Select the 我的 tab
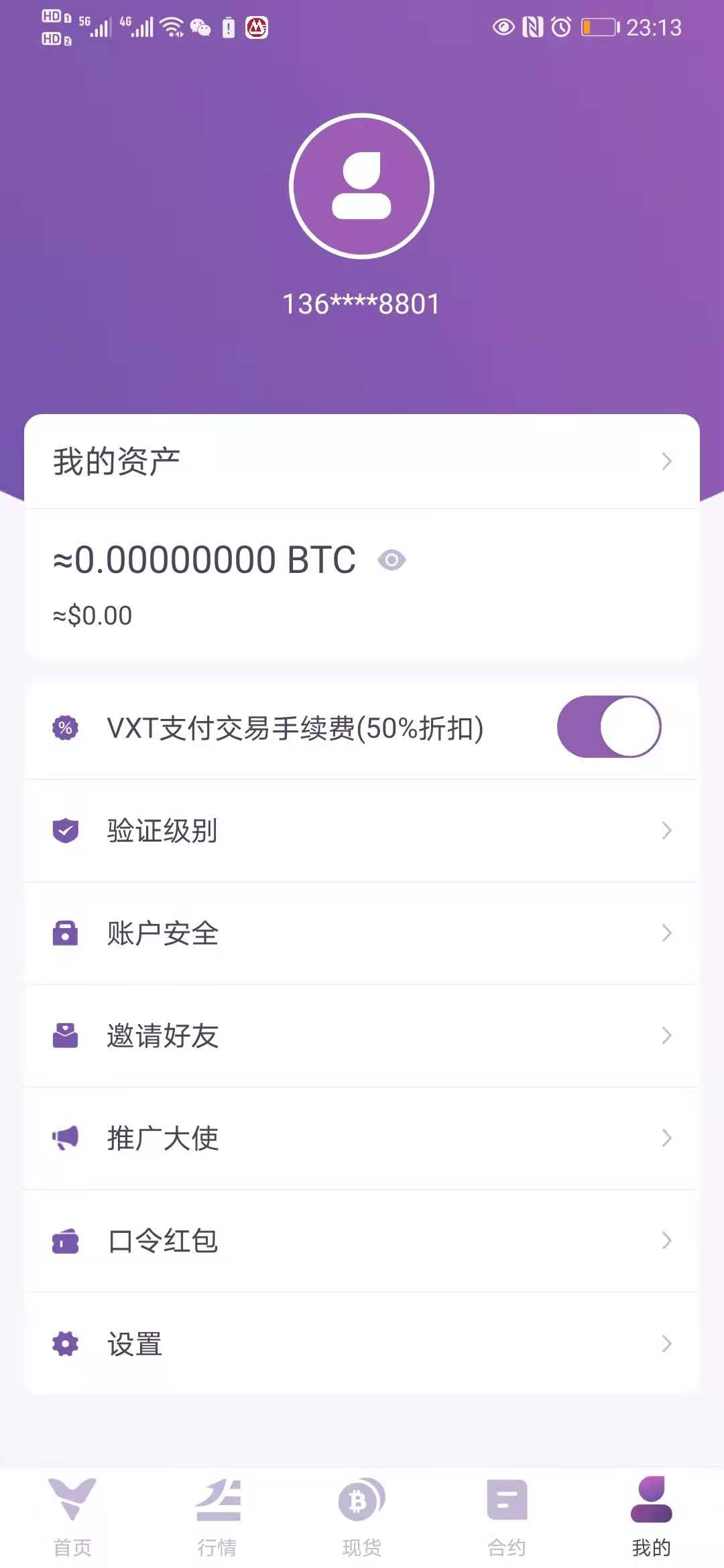 [x=652, y=1518]
